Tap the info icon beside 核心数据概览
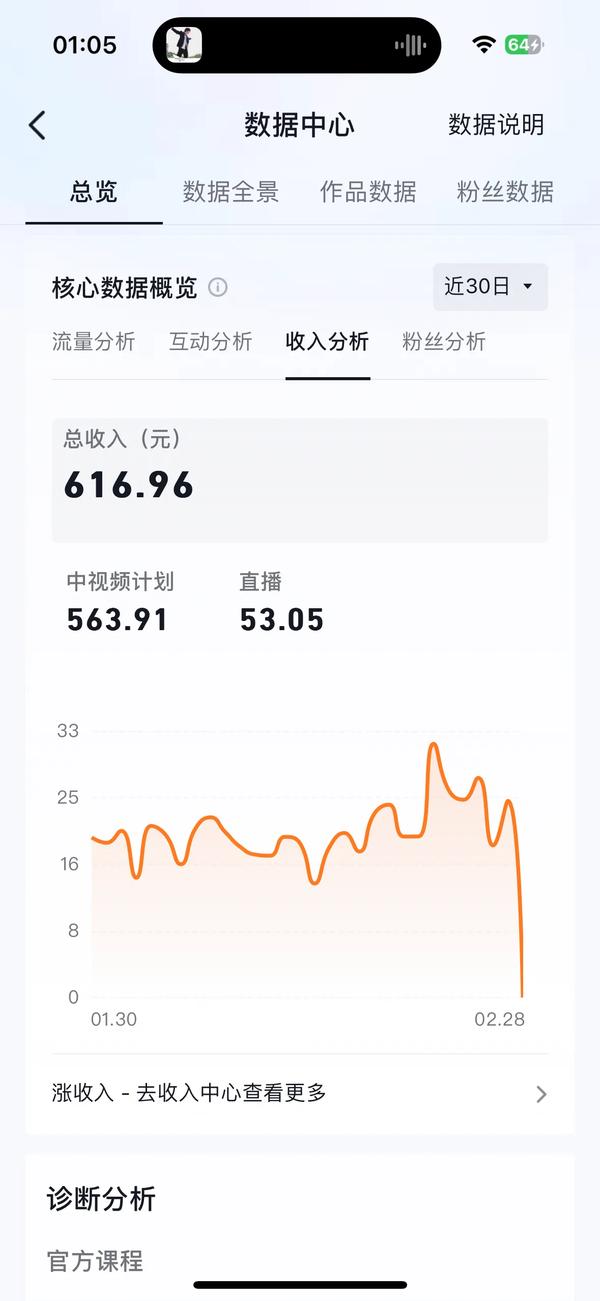 pos(218,288)
